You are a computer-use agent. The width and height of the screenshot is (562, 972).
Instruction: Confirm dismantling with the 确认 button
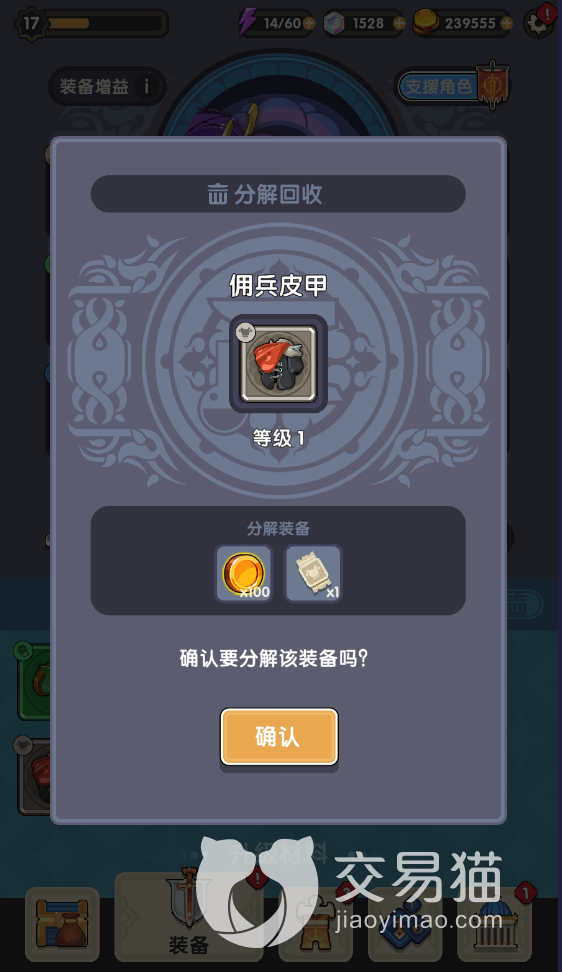click(279, 736)
